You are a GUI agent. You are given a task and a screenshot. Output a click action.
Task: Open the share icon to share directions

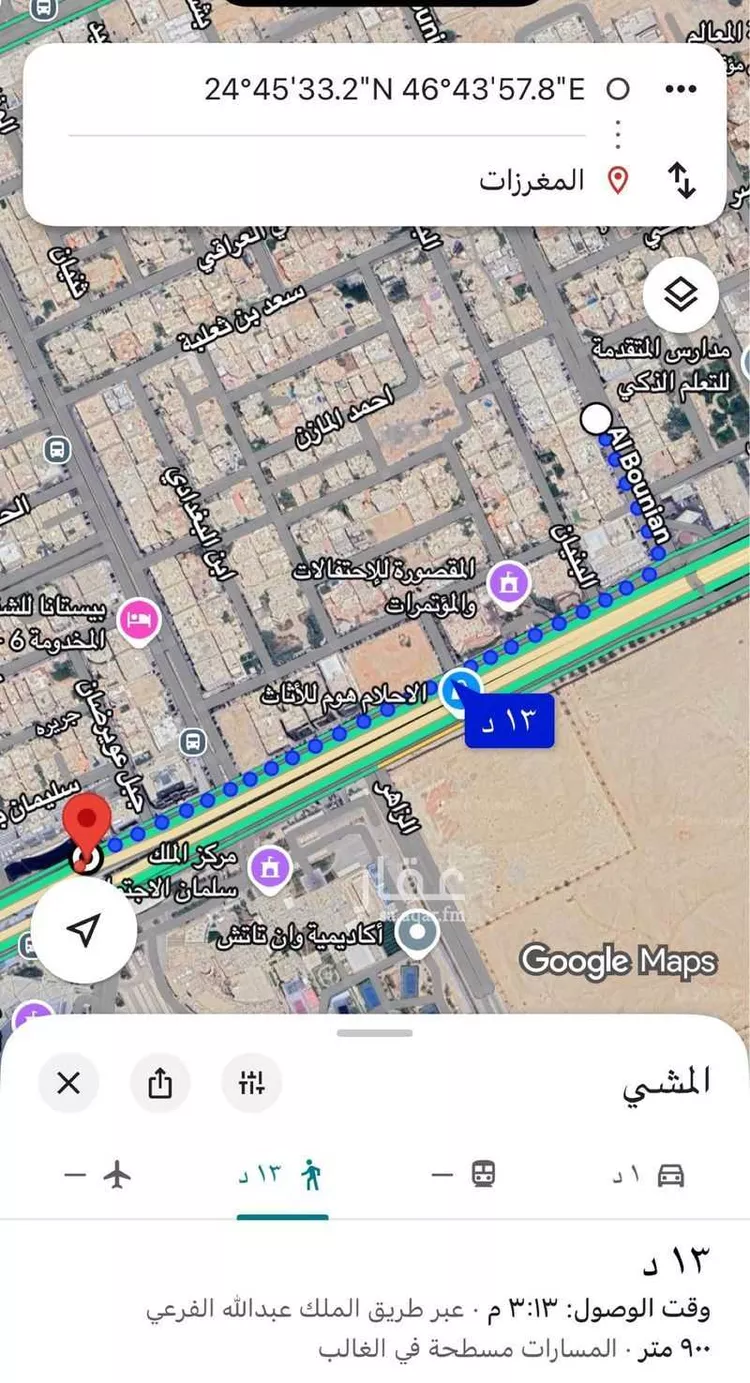click(160, 1083)
